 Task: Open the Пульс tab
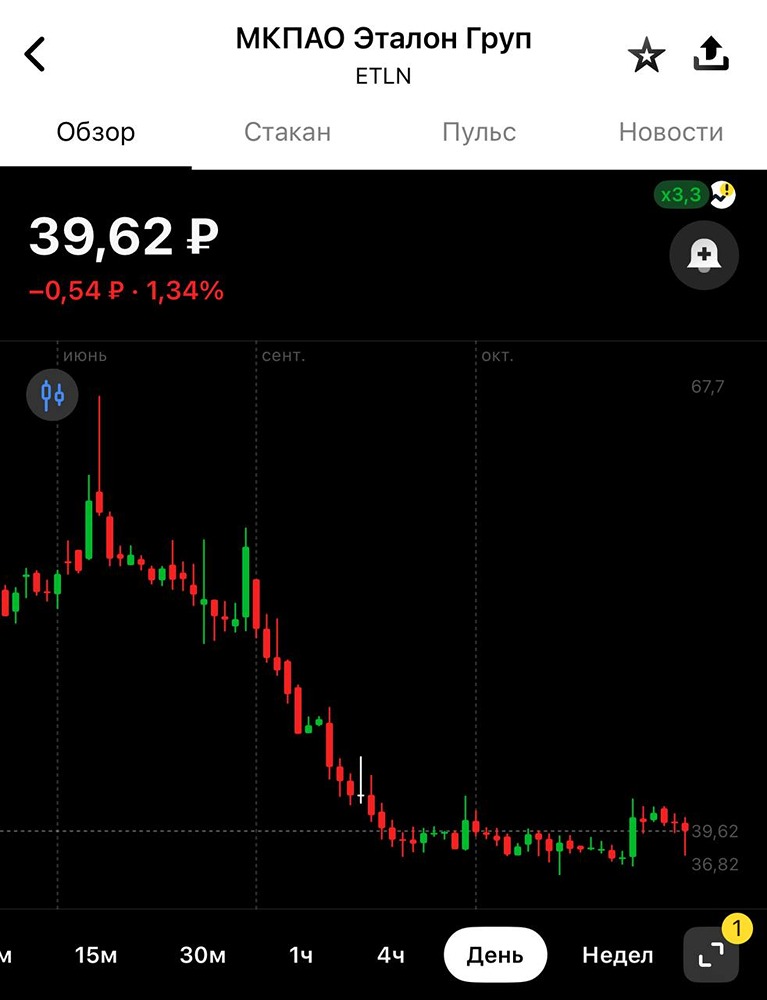click(479, 132)
